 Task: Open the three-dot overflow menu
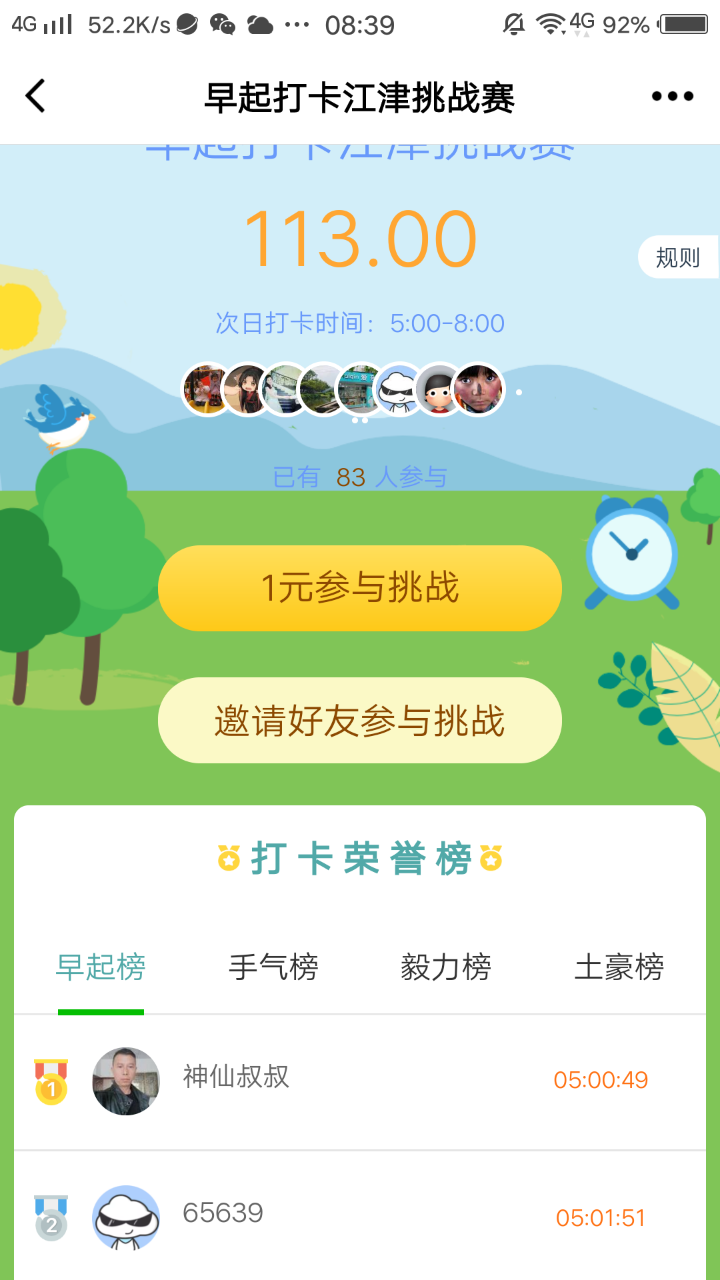point(672,97)
